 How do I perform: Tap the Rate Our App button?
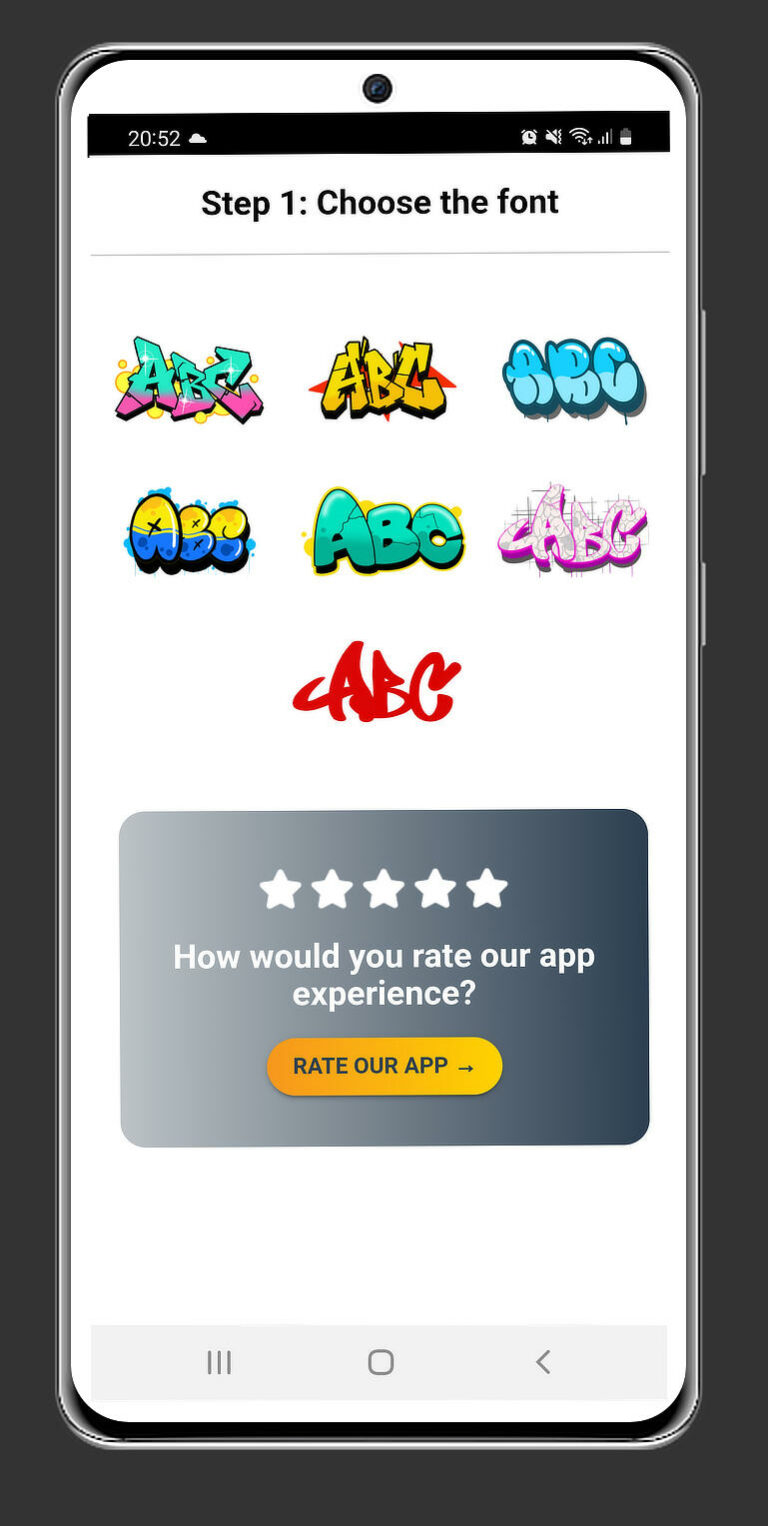384,1066
